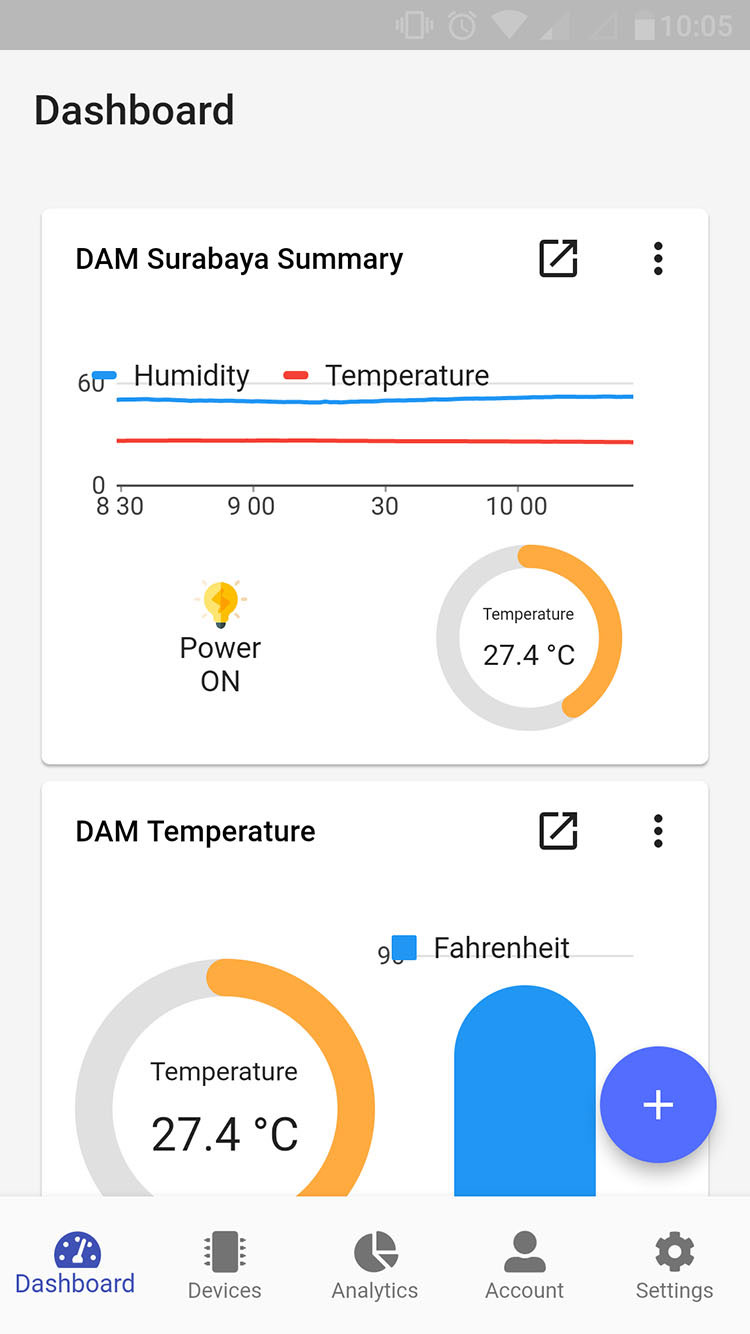Switch to the Devices tab

[x=225, y=1265]
